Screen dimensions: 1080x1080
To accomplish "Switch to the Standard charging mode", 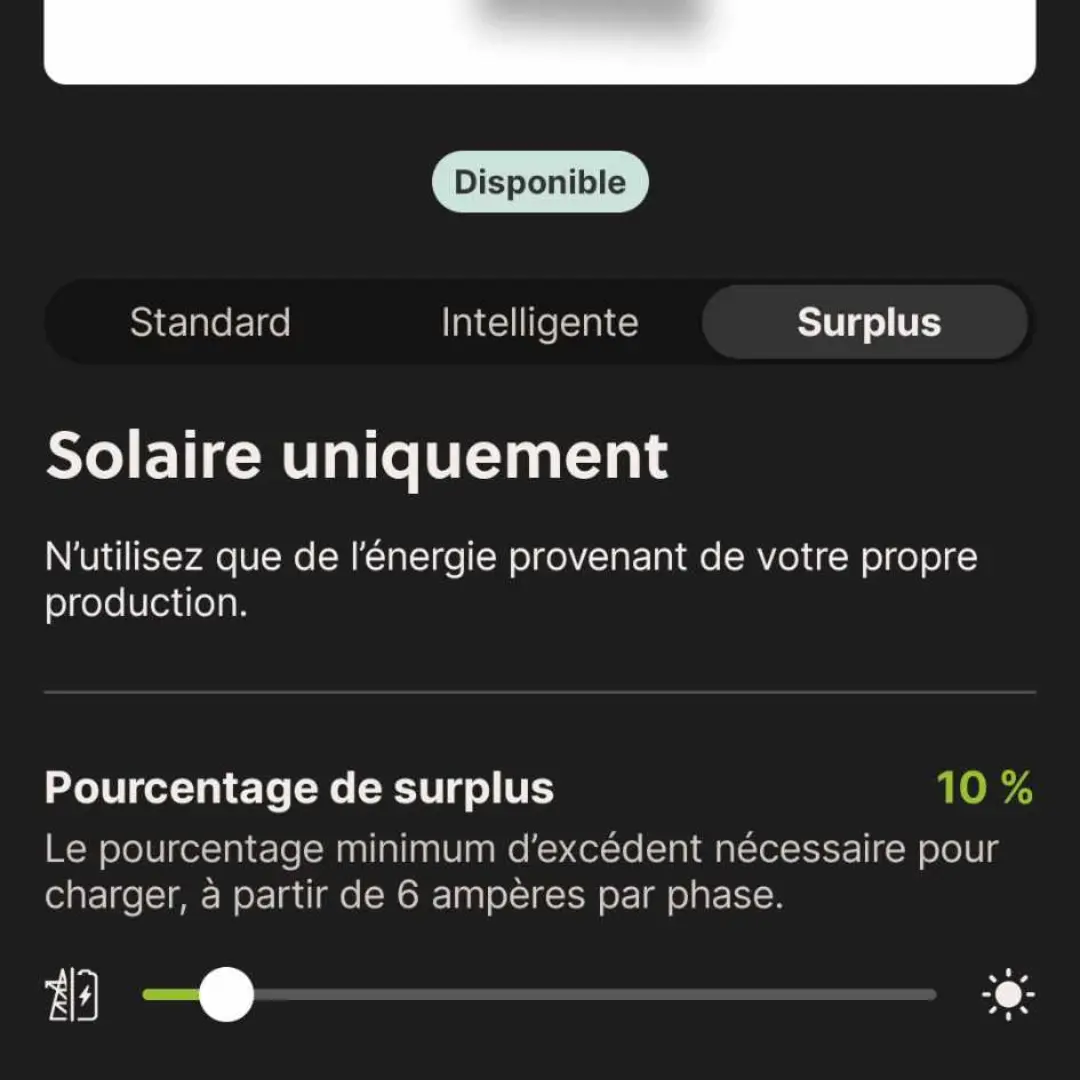I will click(x=210, y=323).
